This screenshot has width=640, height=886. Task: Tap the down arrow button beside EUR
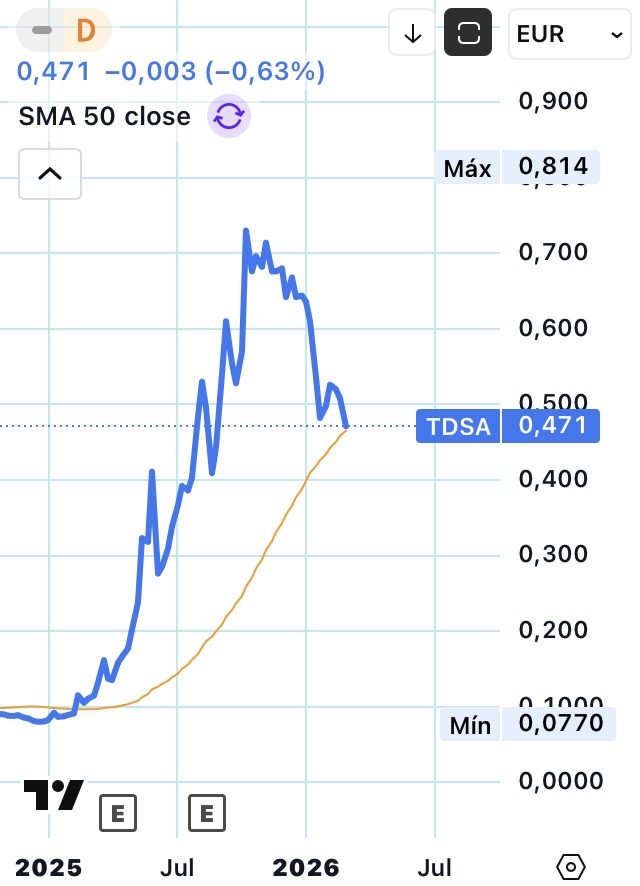[413, 34]
